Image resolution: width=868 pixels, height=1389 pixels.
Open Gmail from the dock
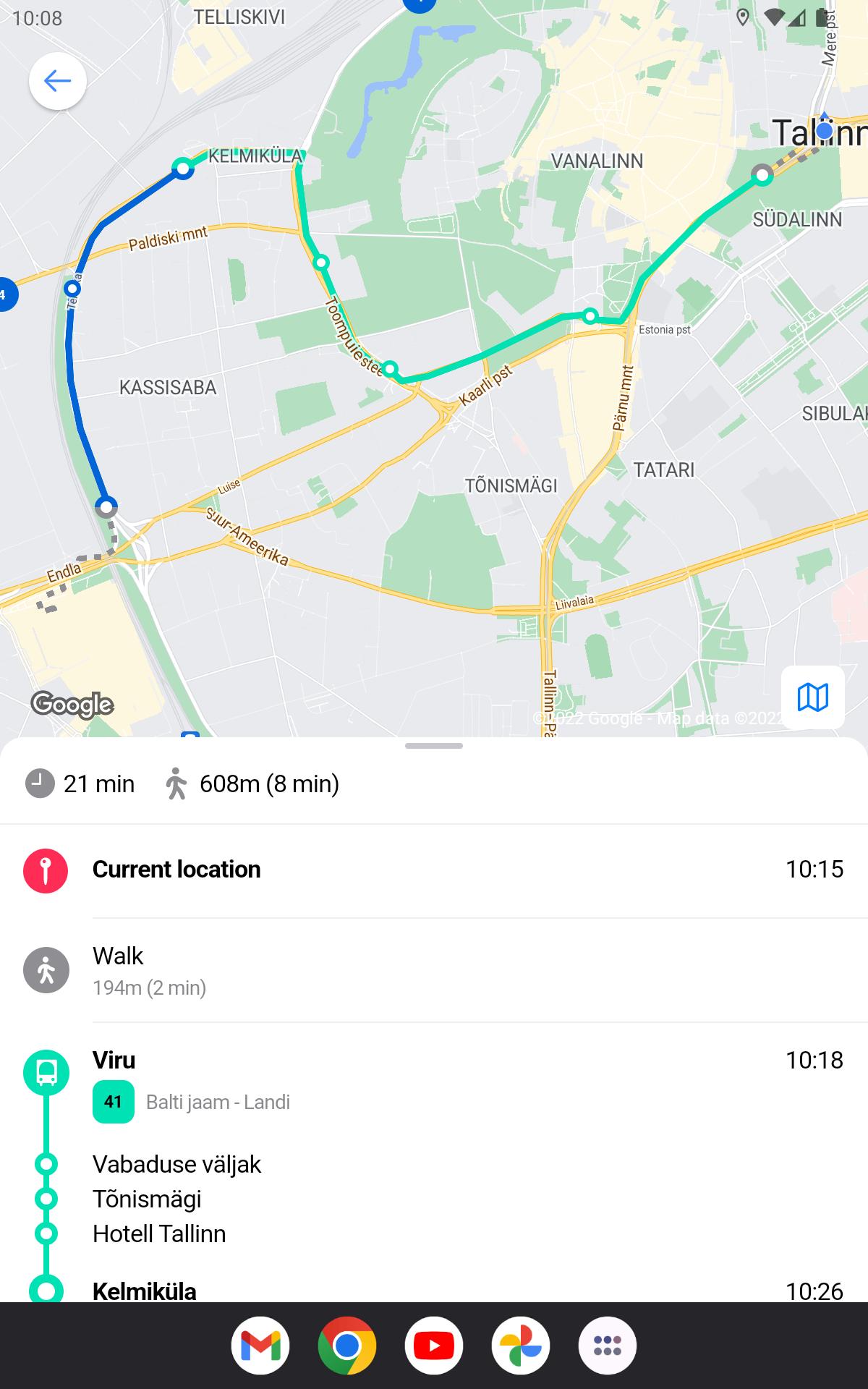[260, 1346]
